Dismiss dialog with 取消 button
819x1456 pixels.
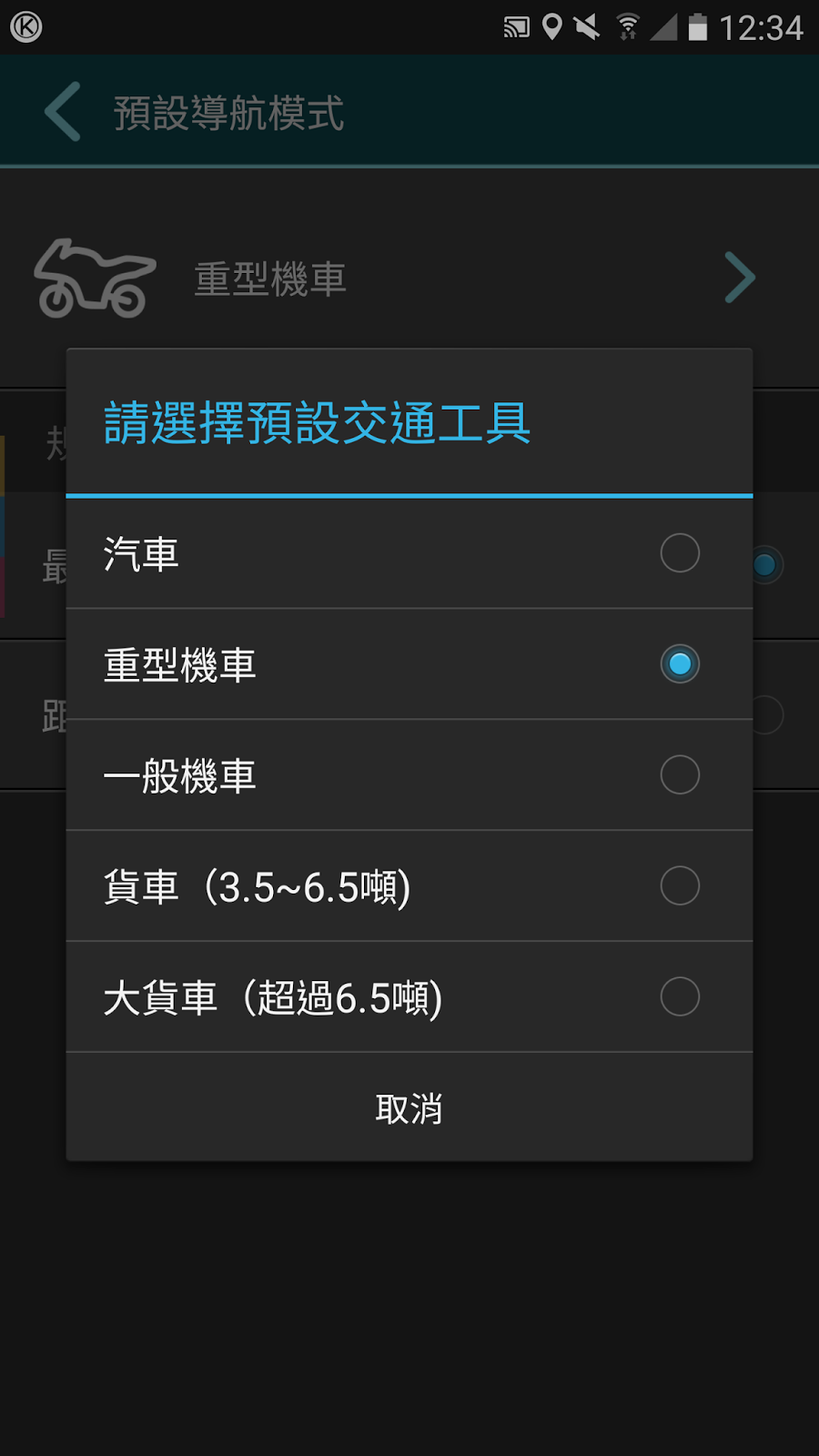409,1108
